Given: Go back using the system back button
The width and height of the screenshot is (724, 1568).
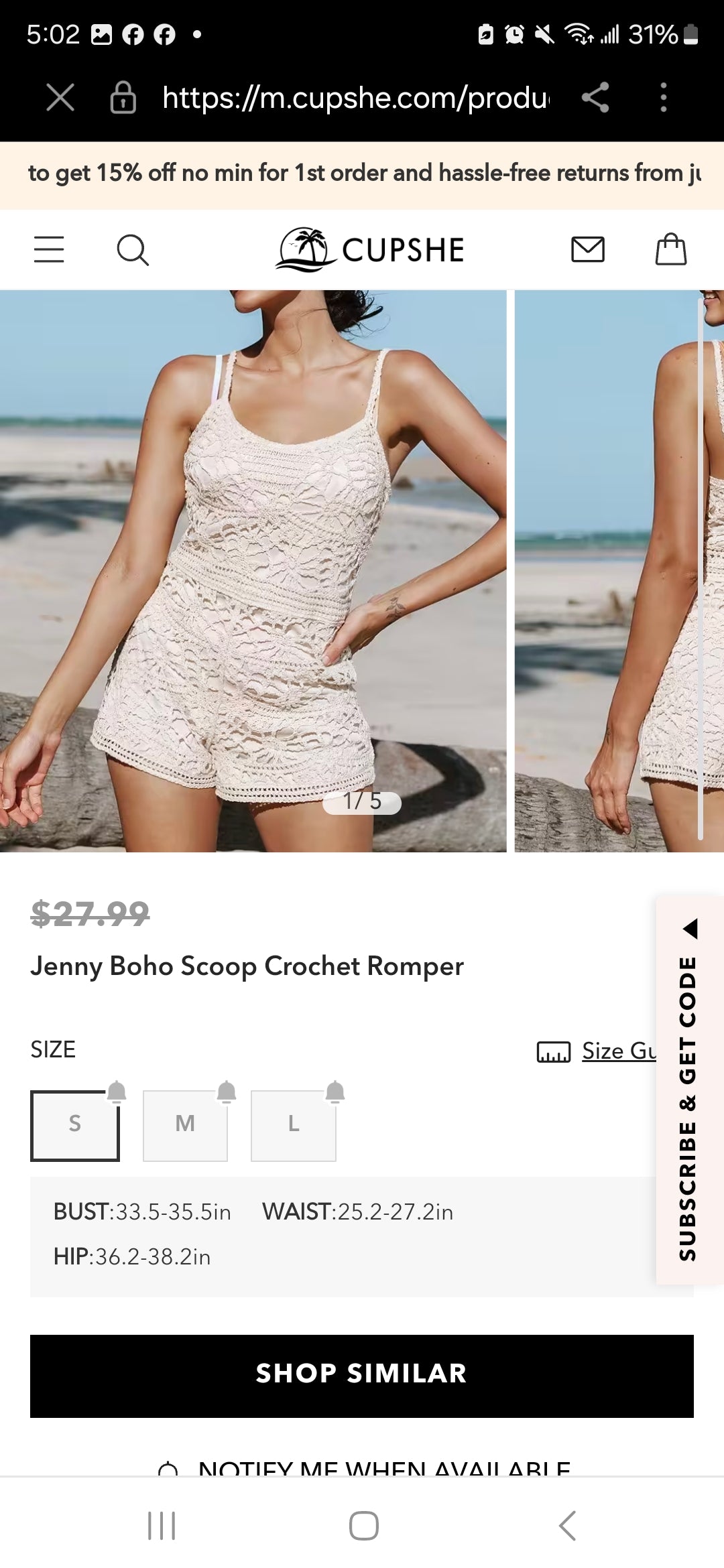Looking at the screenshot, I should tap(567, 1526).
